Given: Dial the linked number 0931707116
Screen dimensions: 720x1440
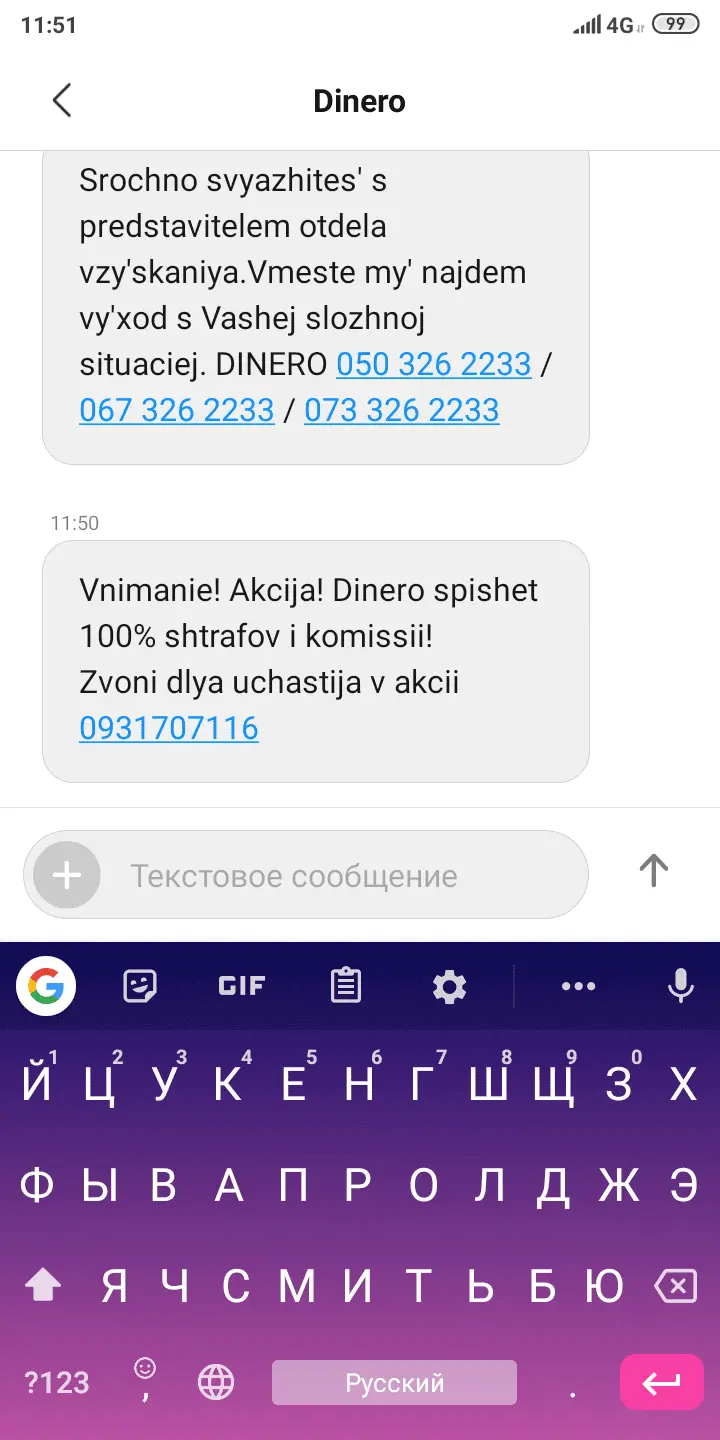Looking at the screenshot, I should pyautogui.click(x=169, y=727).
